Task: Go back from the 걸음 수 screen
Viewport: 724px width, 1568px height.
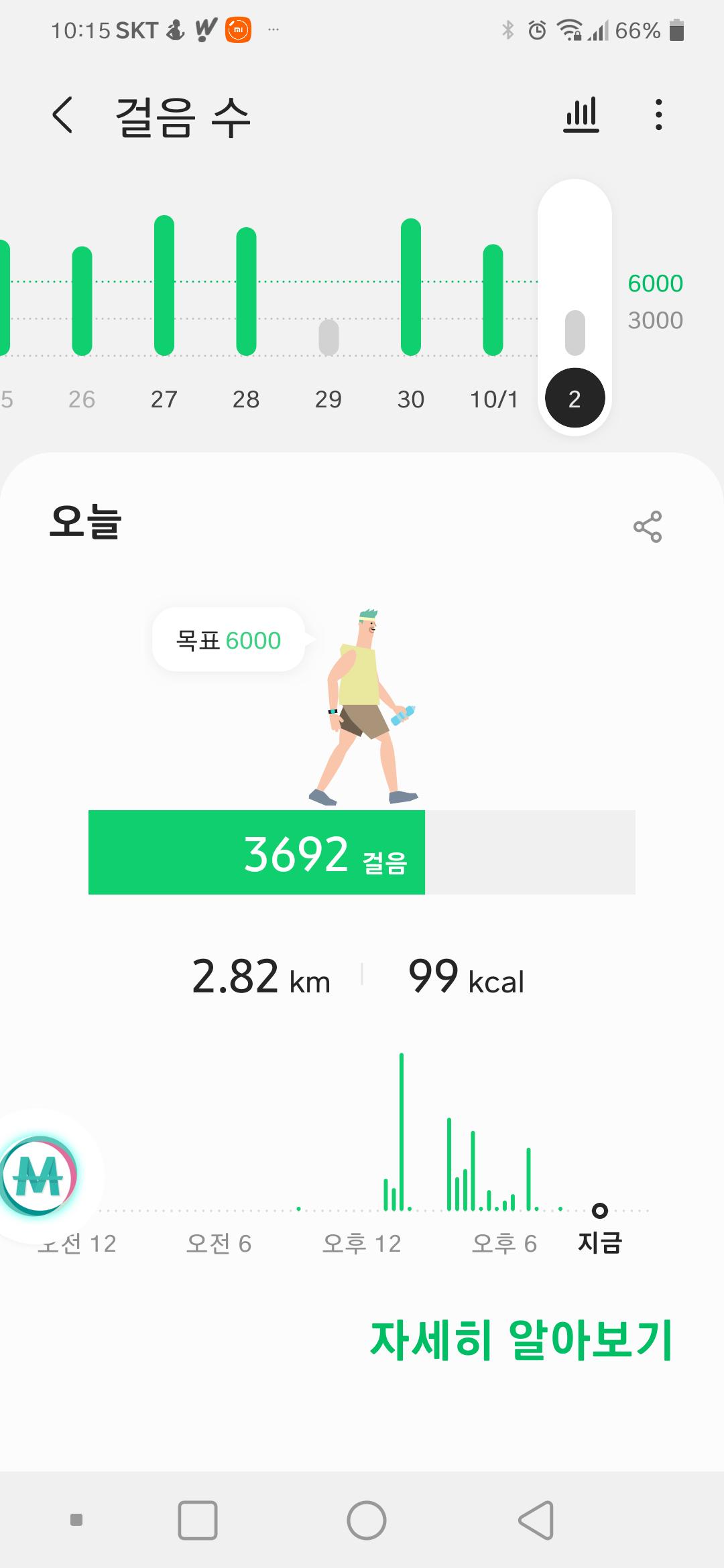Action: pos(62,115)
